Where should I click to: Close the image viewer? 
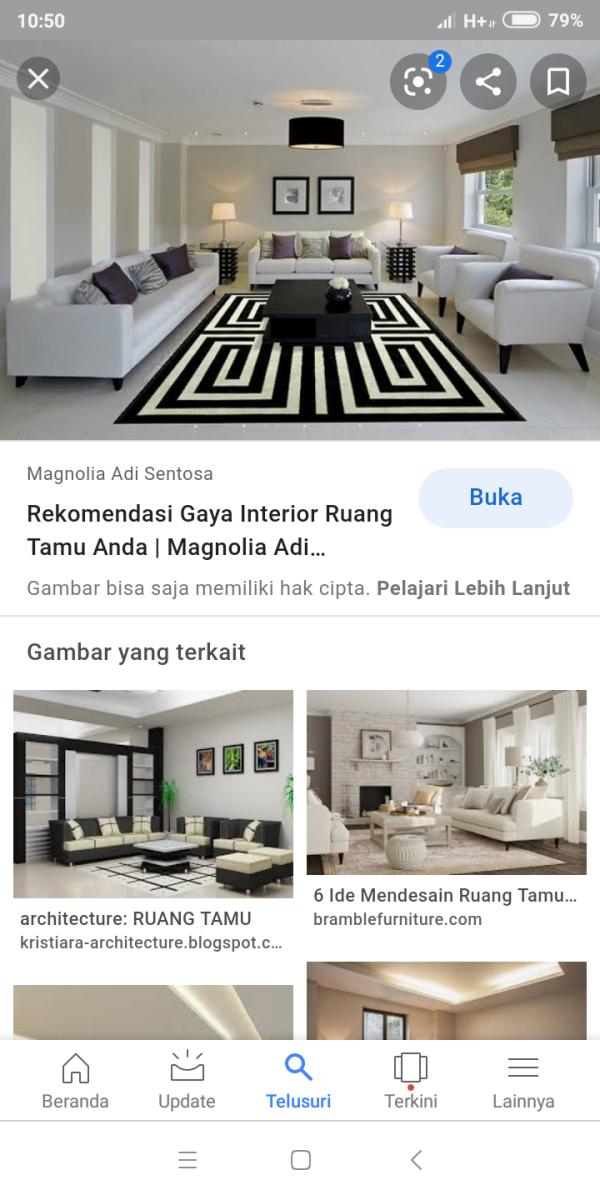tap(38, 79)
